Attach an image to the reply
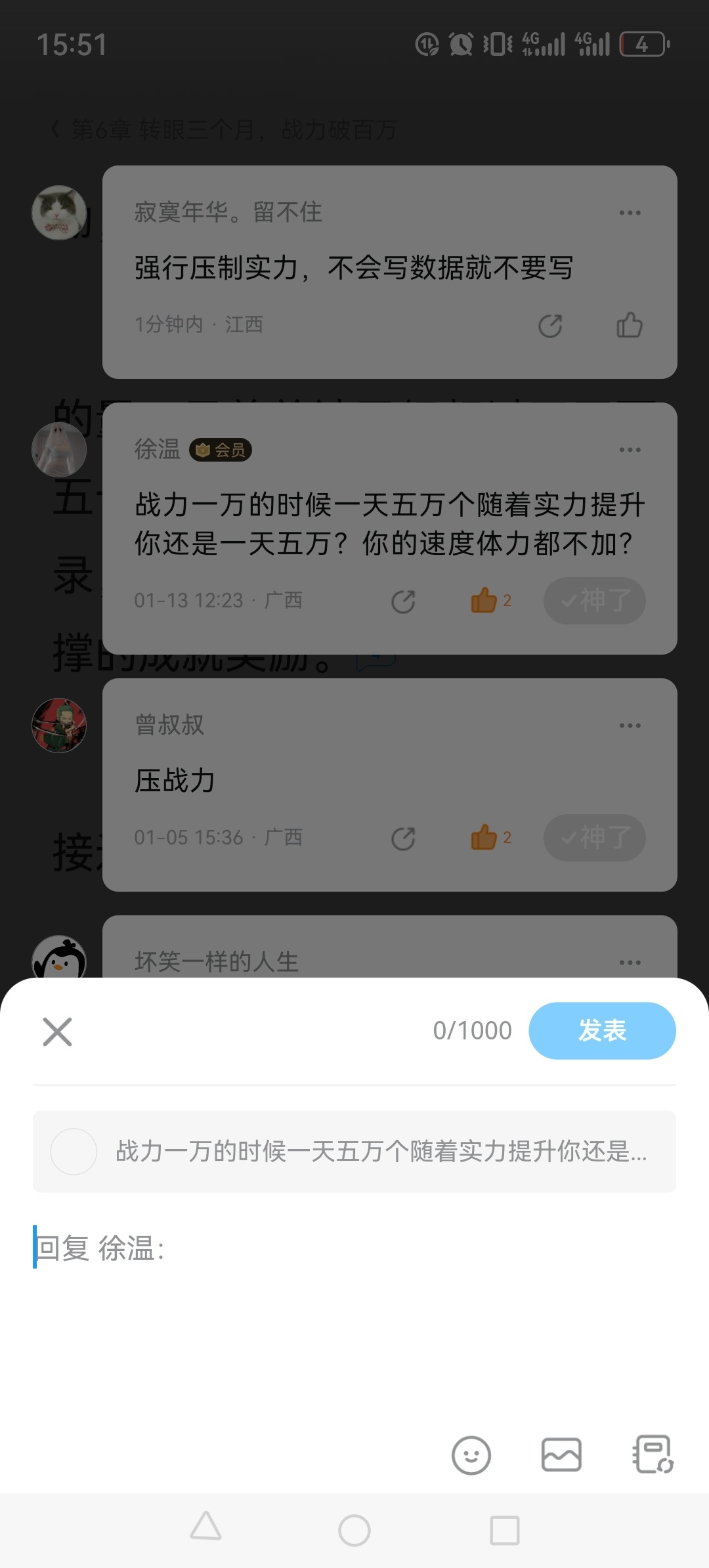The width and height of the screenshot is (709, 1568). click(x=561, y=1455)
